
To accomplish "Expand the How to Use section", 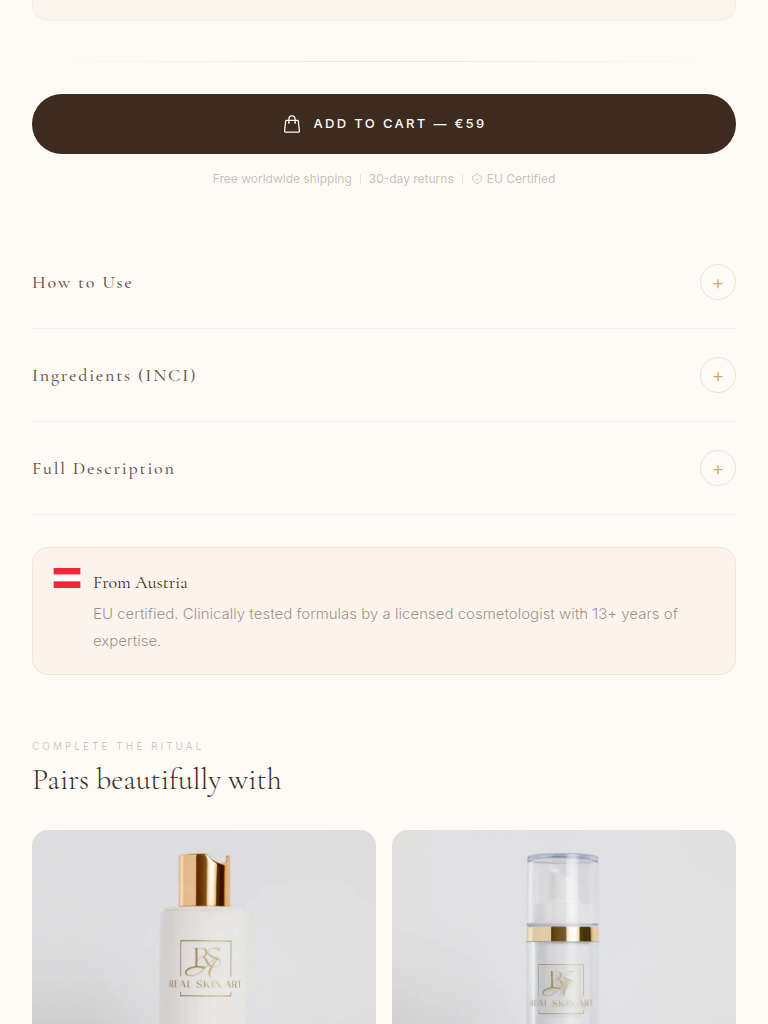I will (x=717, y=283).
